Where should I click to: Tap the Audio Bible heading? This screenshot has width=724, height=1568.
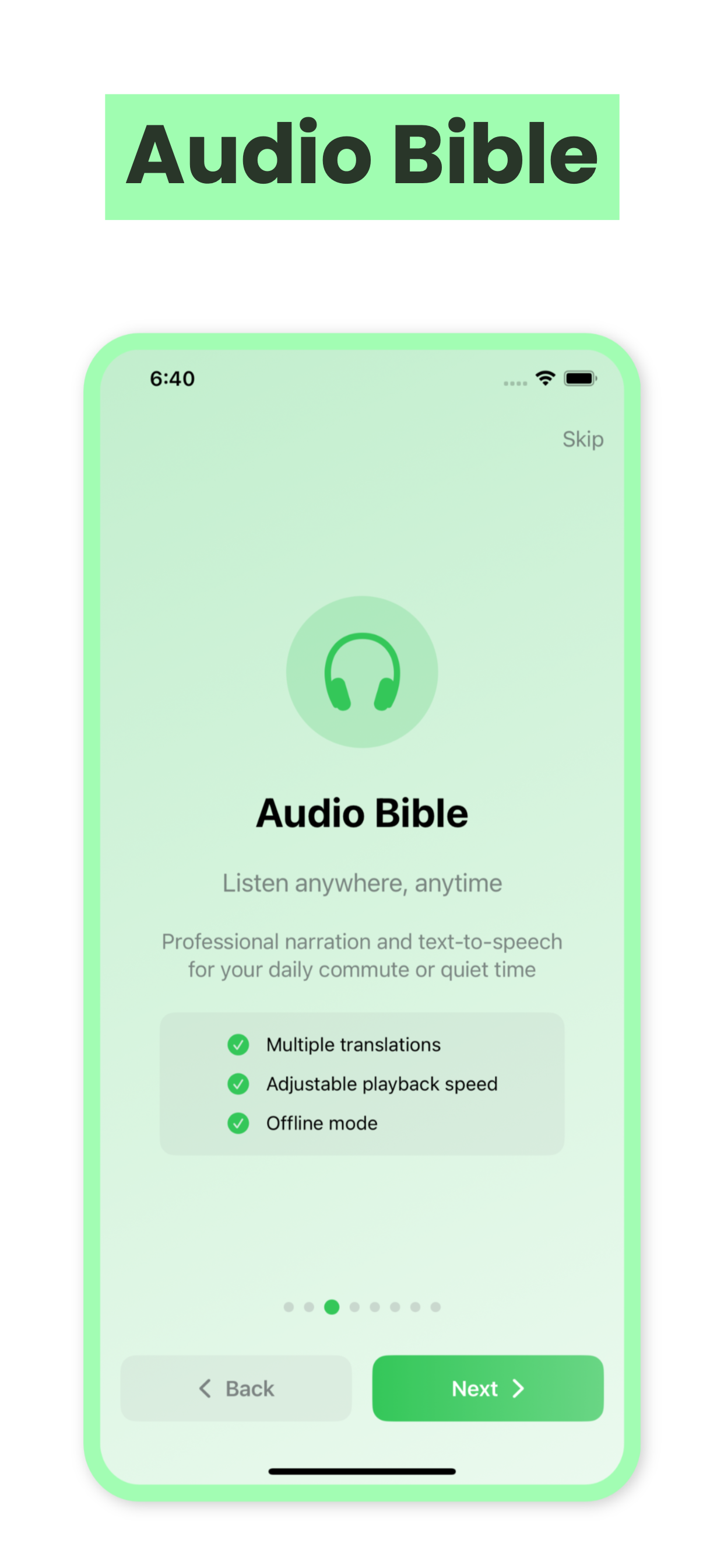(362, 813)
